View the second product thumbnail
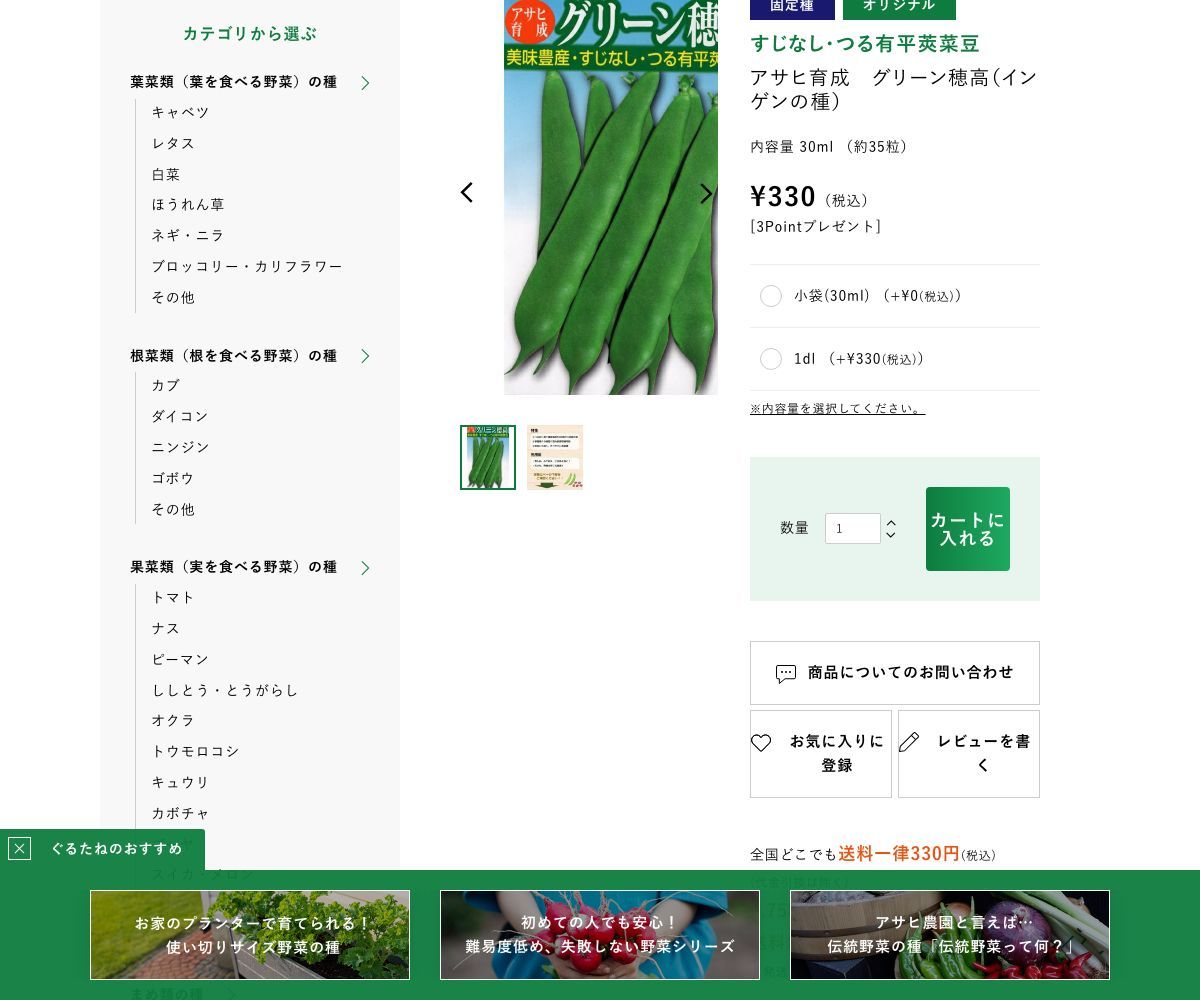This screenshot has width=1200, height=1000. [x=555, y=458]
